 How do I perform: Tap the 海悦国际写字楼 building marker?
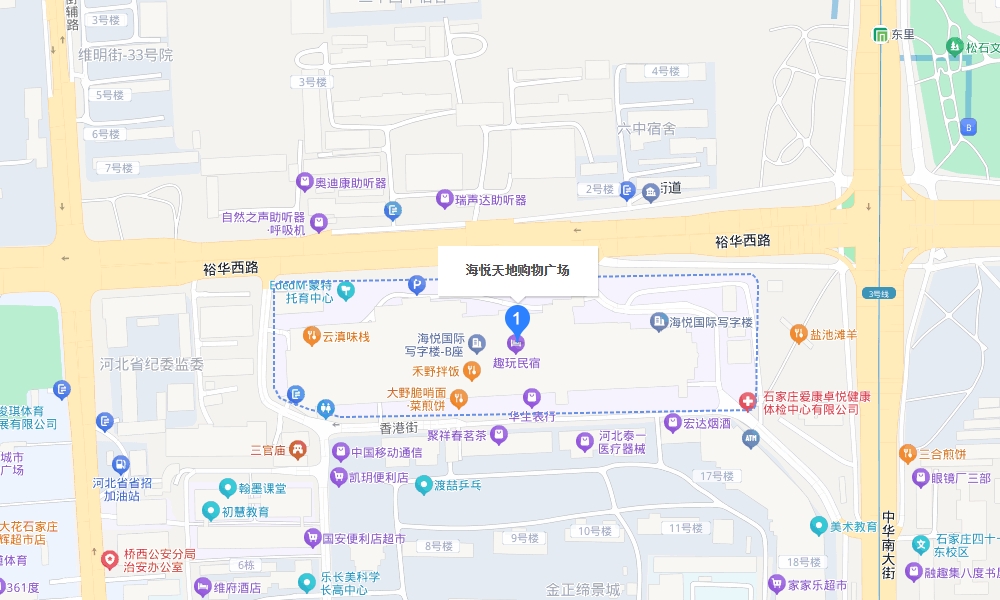coord(659,321)
